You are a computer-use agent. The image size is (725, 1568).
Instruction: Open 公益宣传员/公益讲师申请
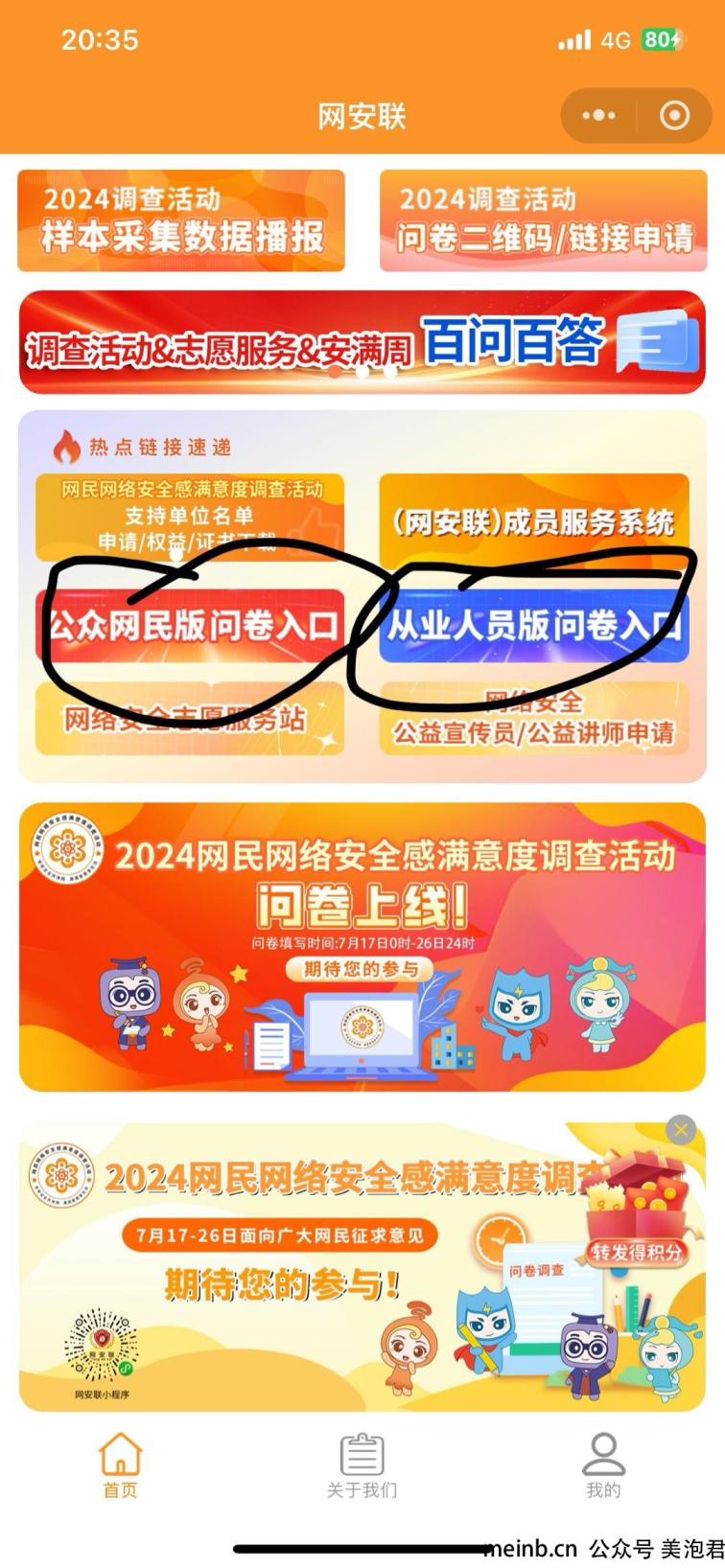coord(533,720)
